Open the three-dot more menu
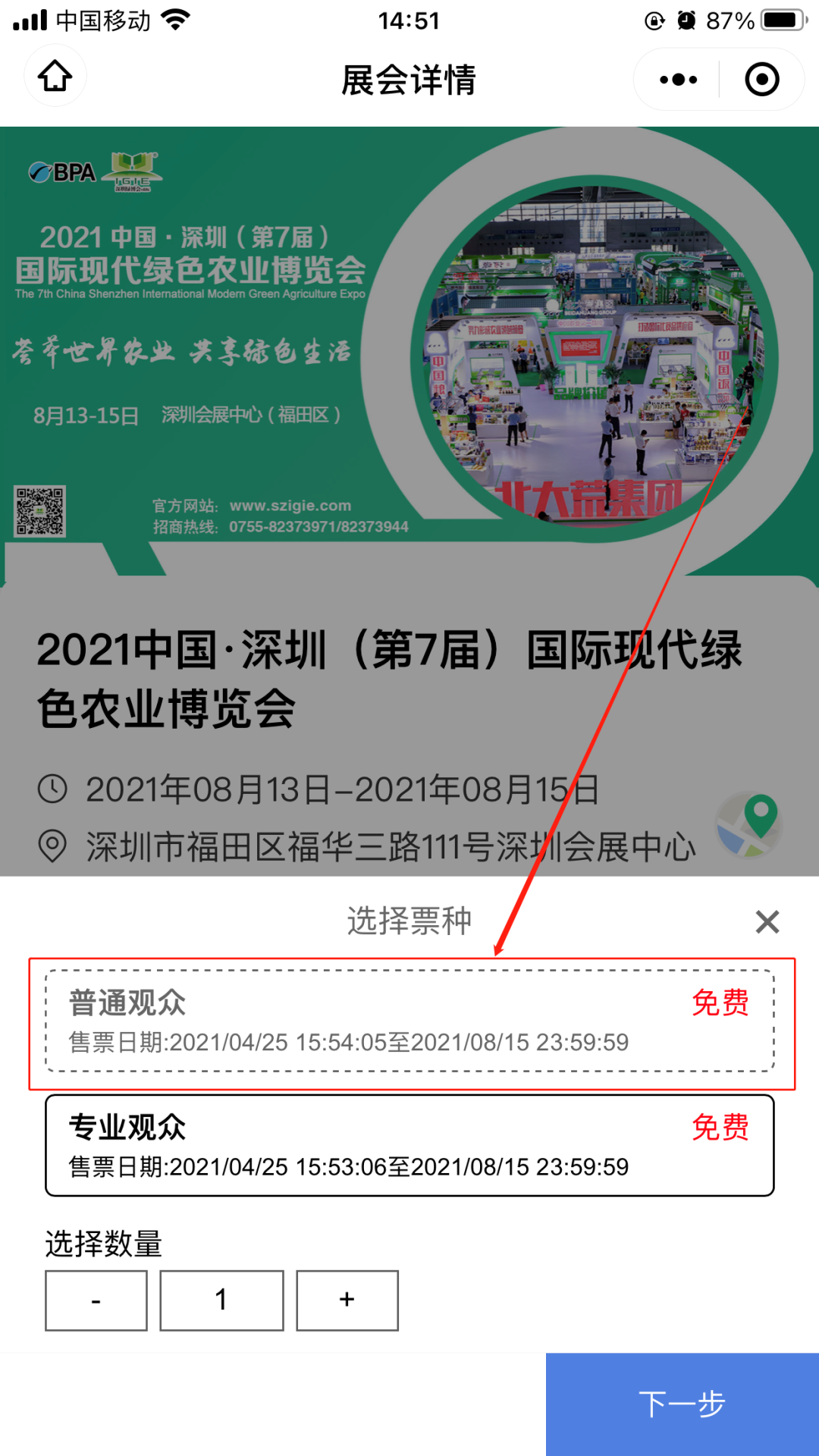The height and width of the screenshot is (1456, 819). 678,80
